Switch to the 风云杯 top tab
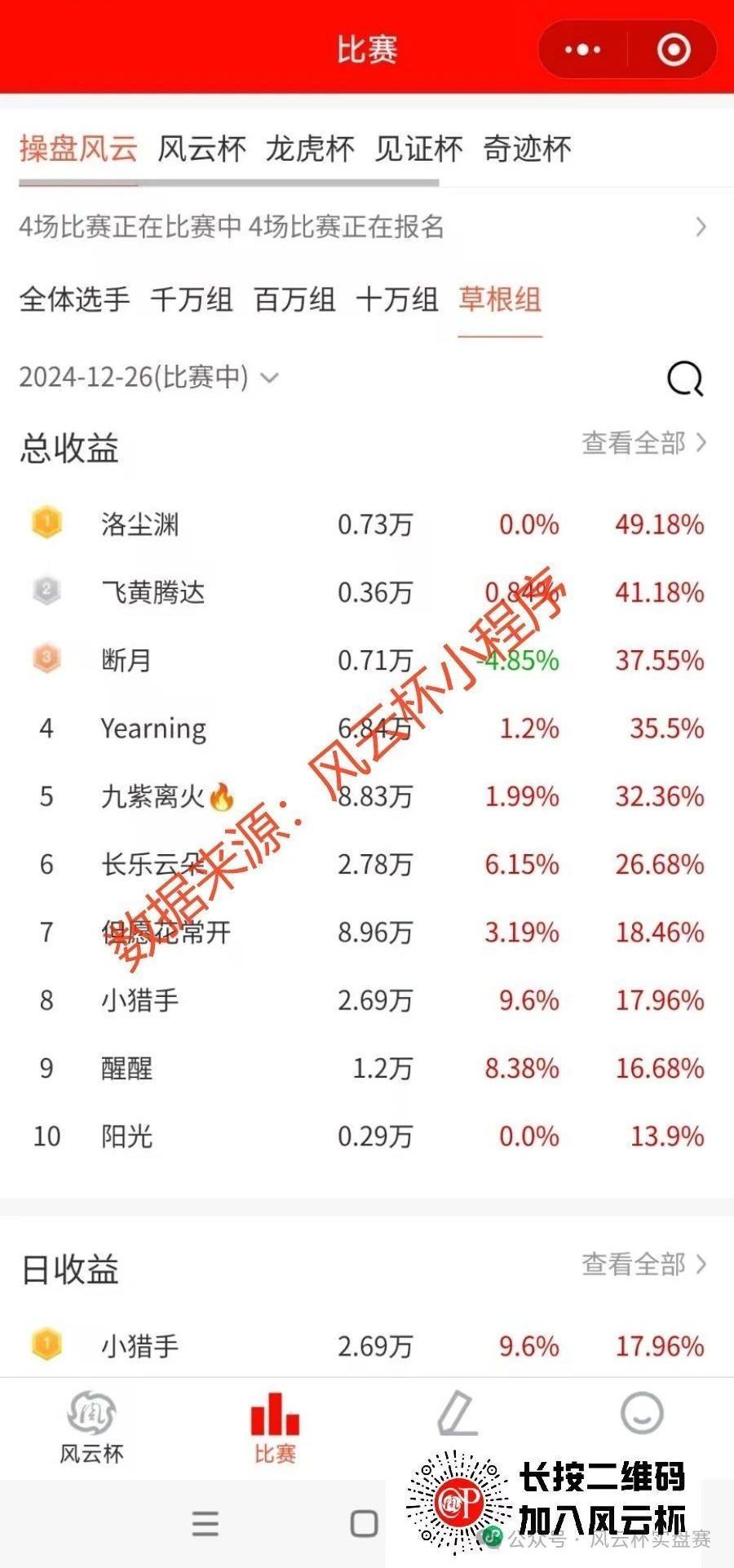Image resolution: width=734 pixels, height=1568 pixels. pos(201,148)
